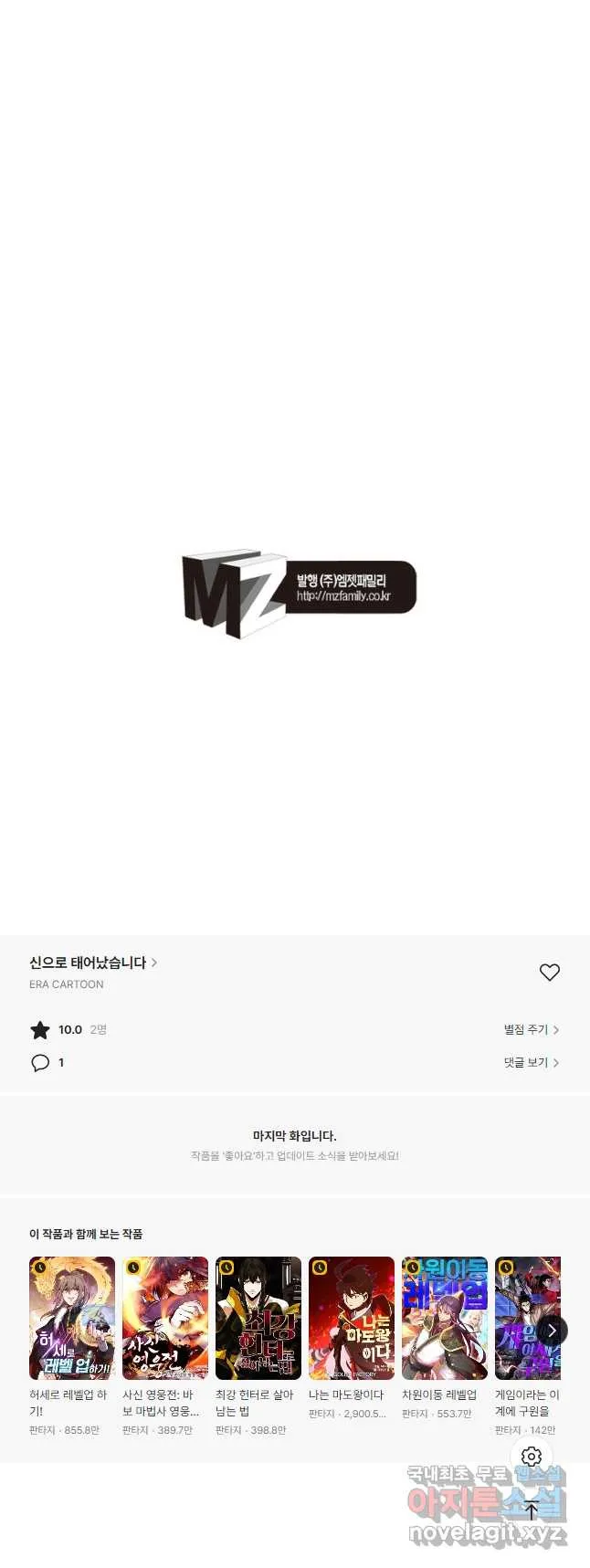Like this series with the heart icon

point(549,973)
